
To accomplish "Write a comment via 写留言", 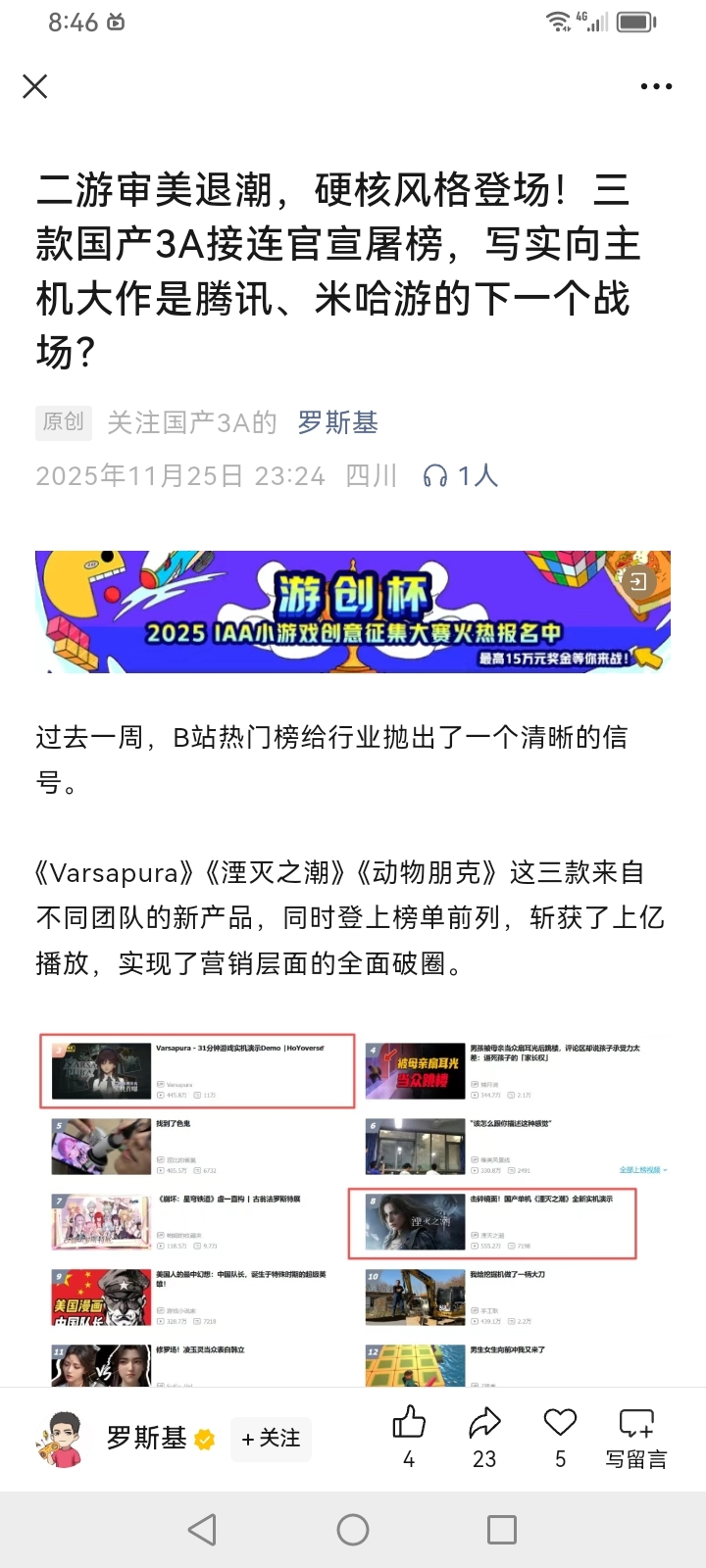I will tap(635, 1437).
